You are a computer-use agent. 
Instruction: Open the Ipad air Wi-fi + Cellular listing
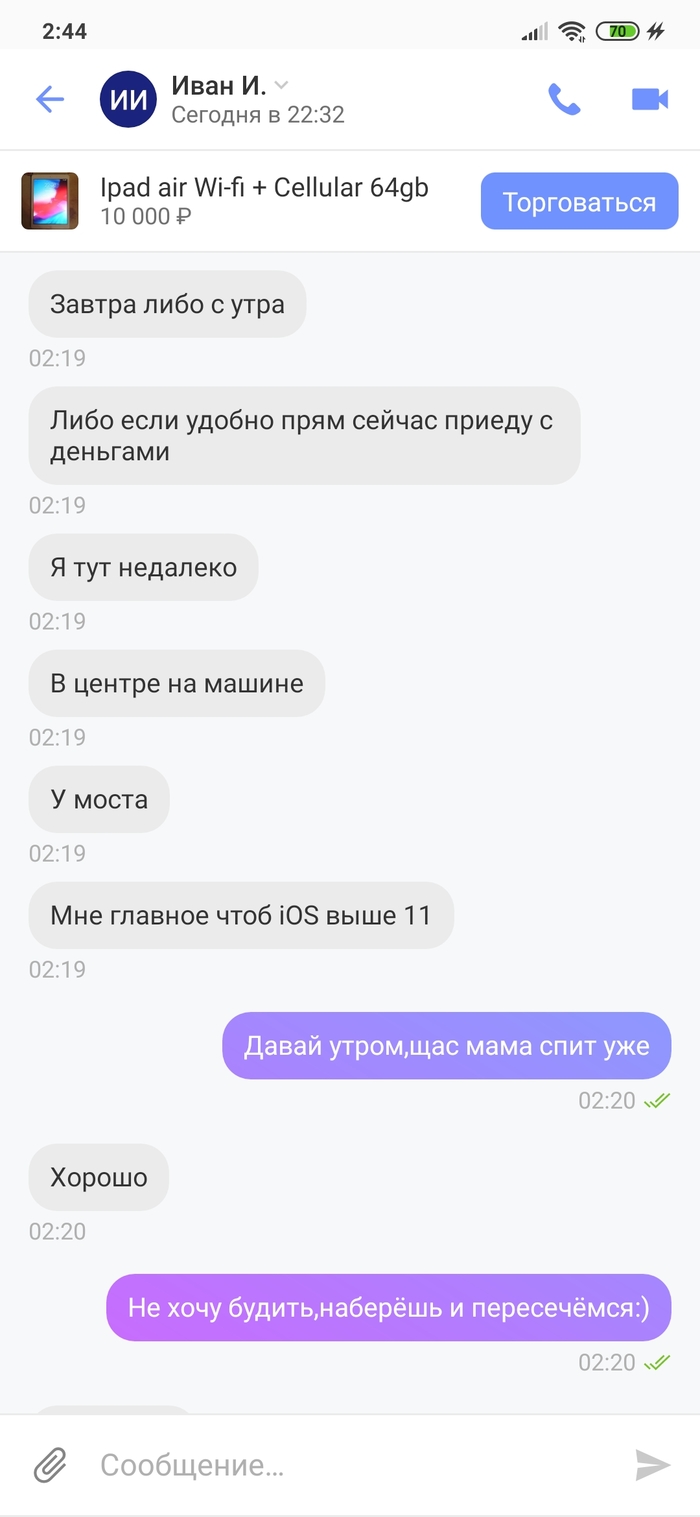coord(264,200)
